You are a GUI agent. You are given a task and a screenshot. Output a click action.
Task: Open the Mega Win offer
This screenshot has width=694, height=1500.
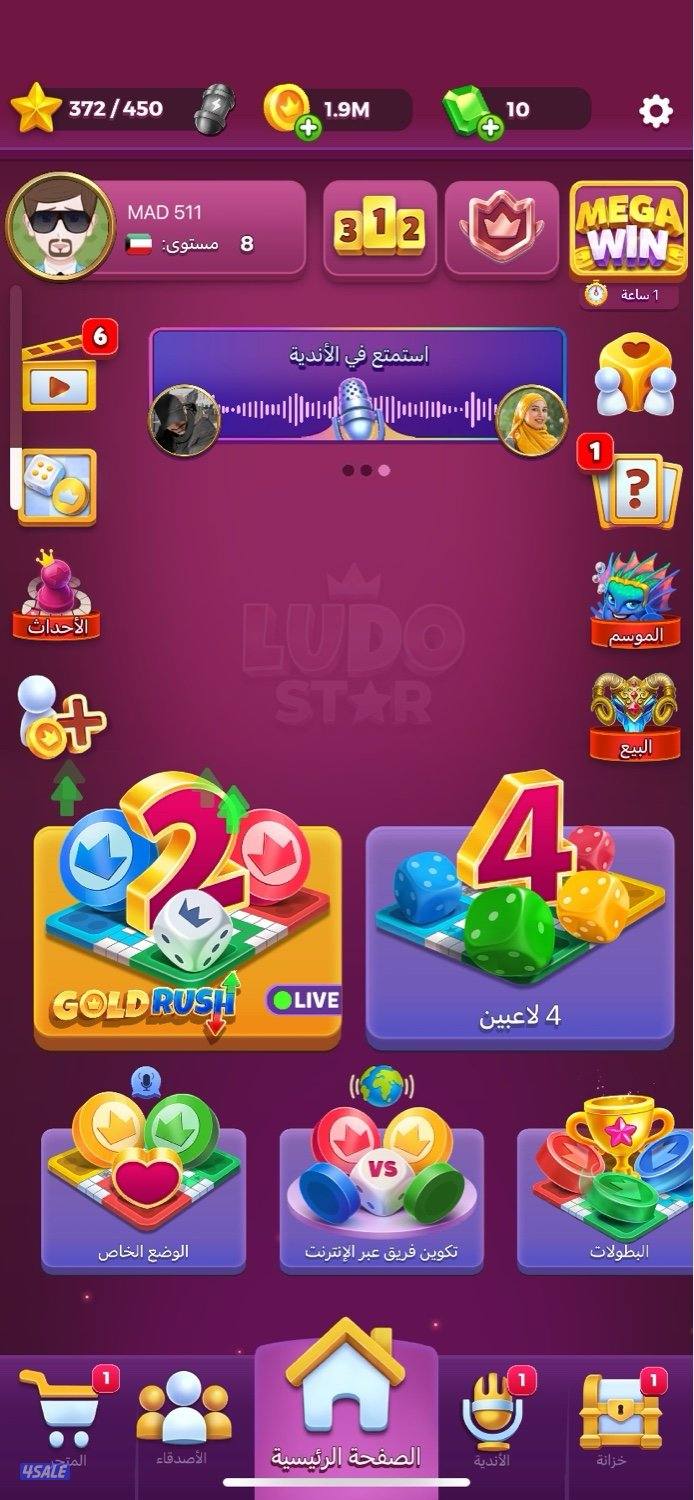pyautogui.click(x=630, y=230)
